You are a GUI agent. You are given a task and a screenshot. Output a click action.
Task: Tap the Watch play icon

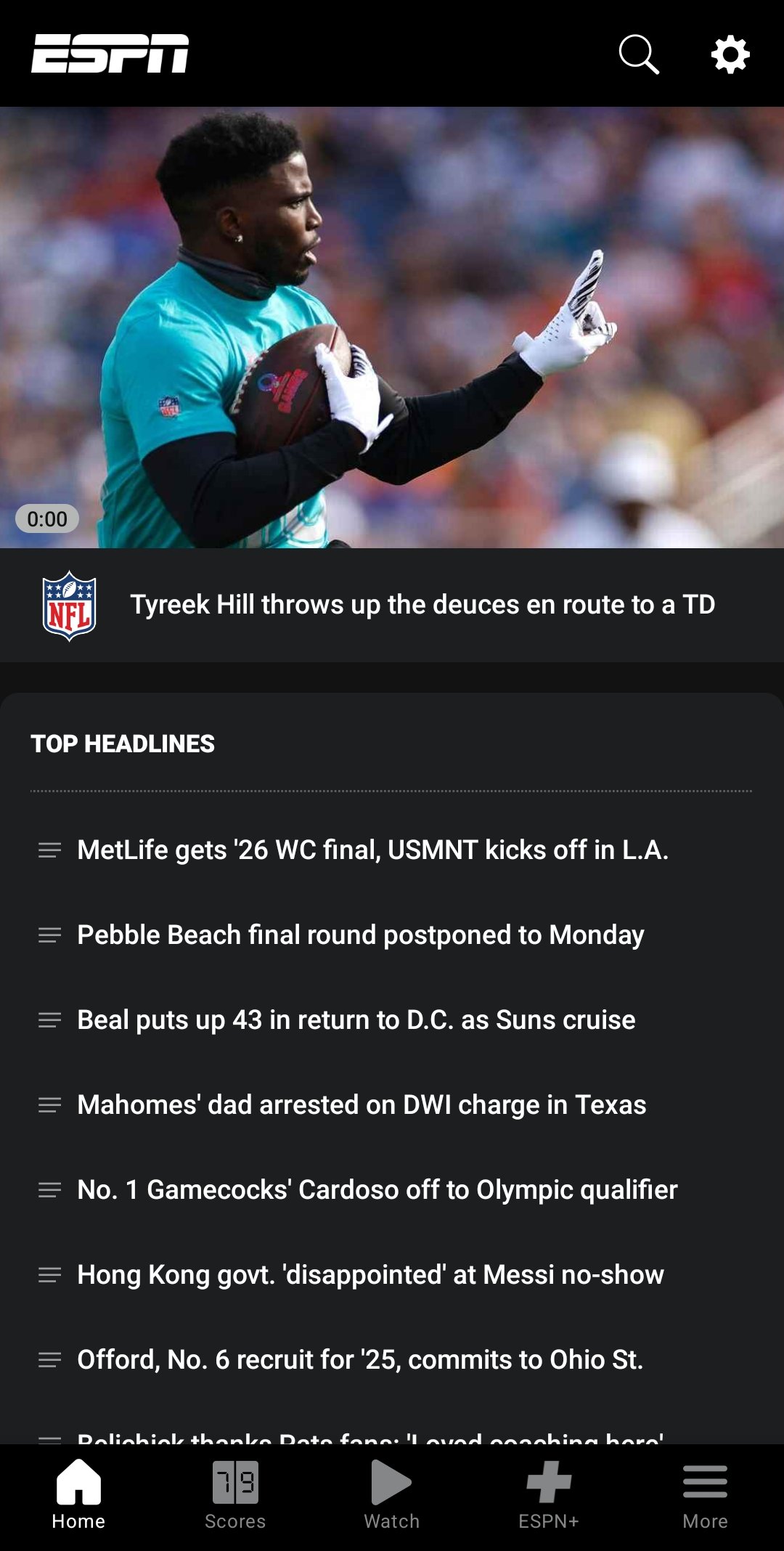pos(392,1481)
